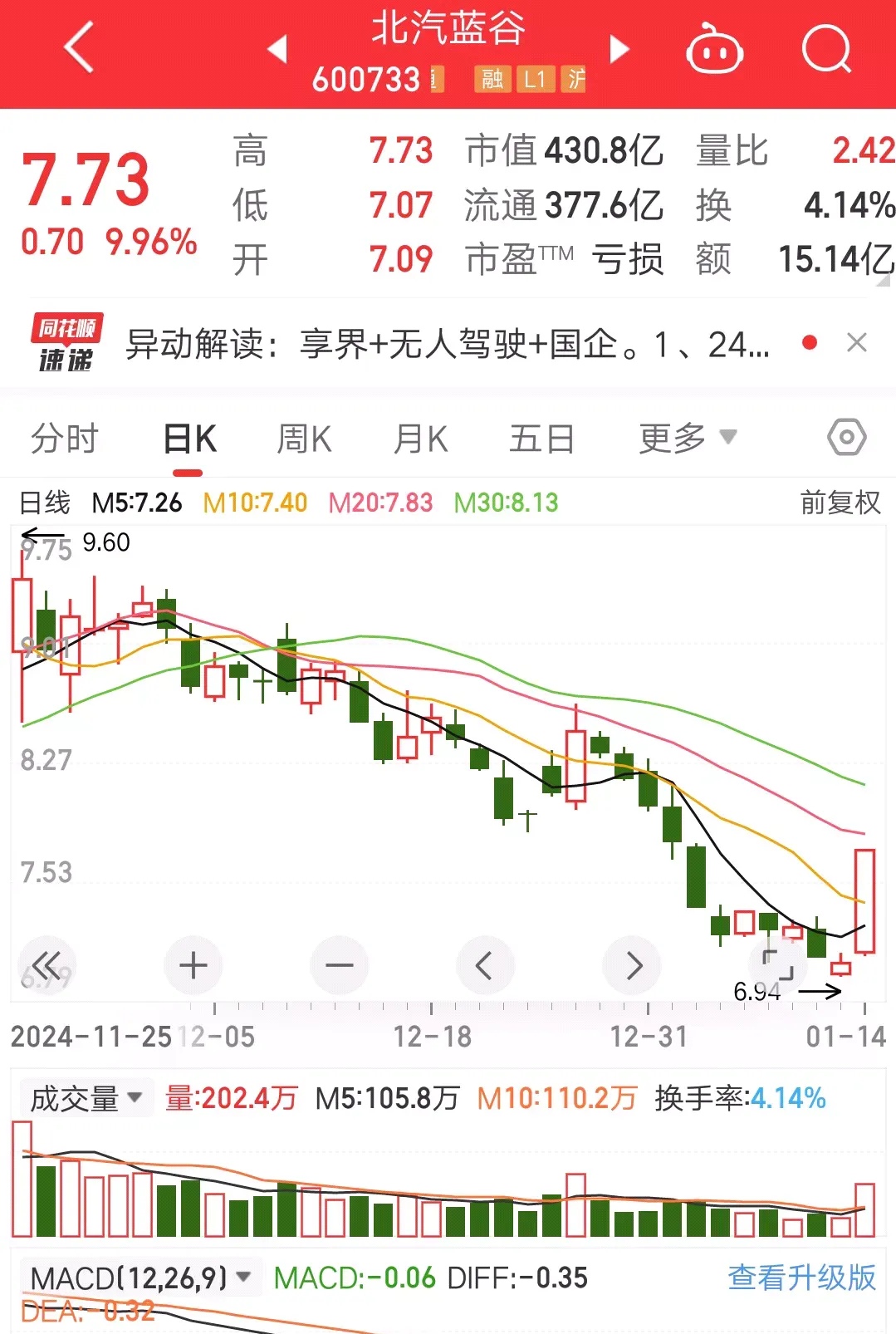This screenshot has height=1334, width=896.
Task: Tap the 查看升级版 link
Action: pos(801,1278)
